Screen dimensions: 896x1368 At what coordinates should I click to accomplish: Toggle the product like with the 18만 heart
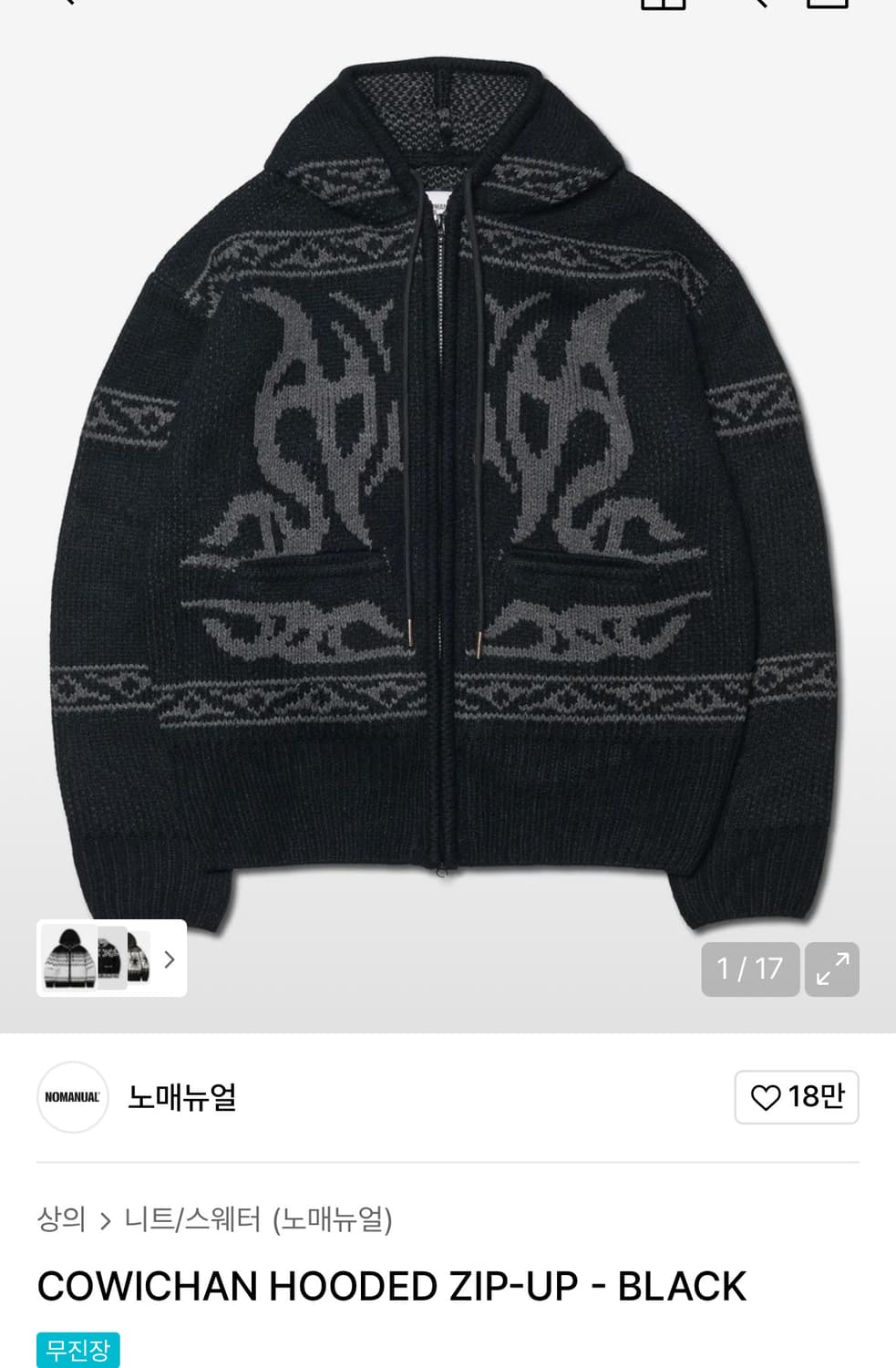pyautogui.click(x=798, y=1098)
